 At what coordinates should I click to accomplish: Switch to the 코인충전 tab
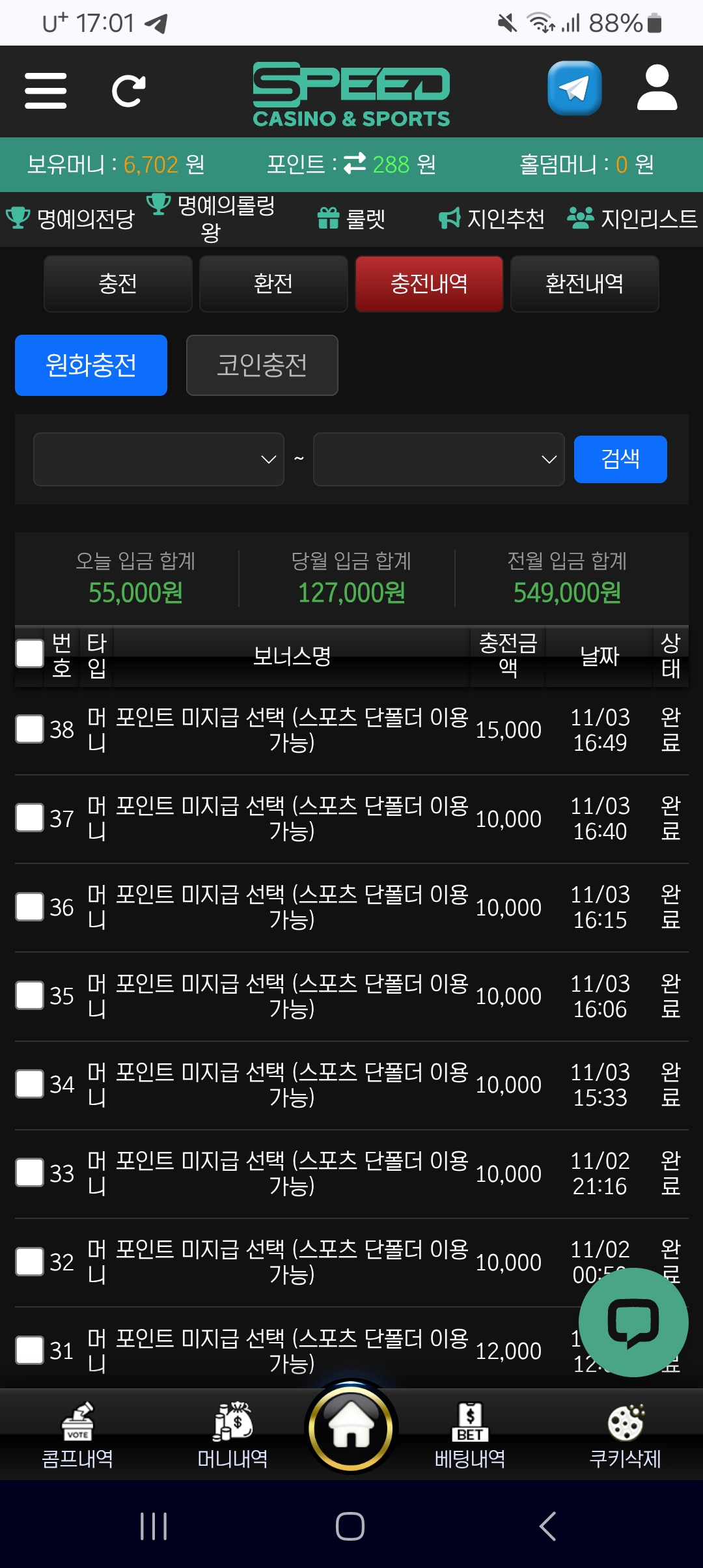pyautogui.click(x=262, y=365)
